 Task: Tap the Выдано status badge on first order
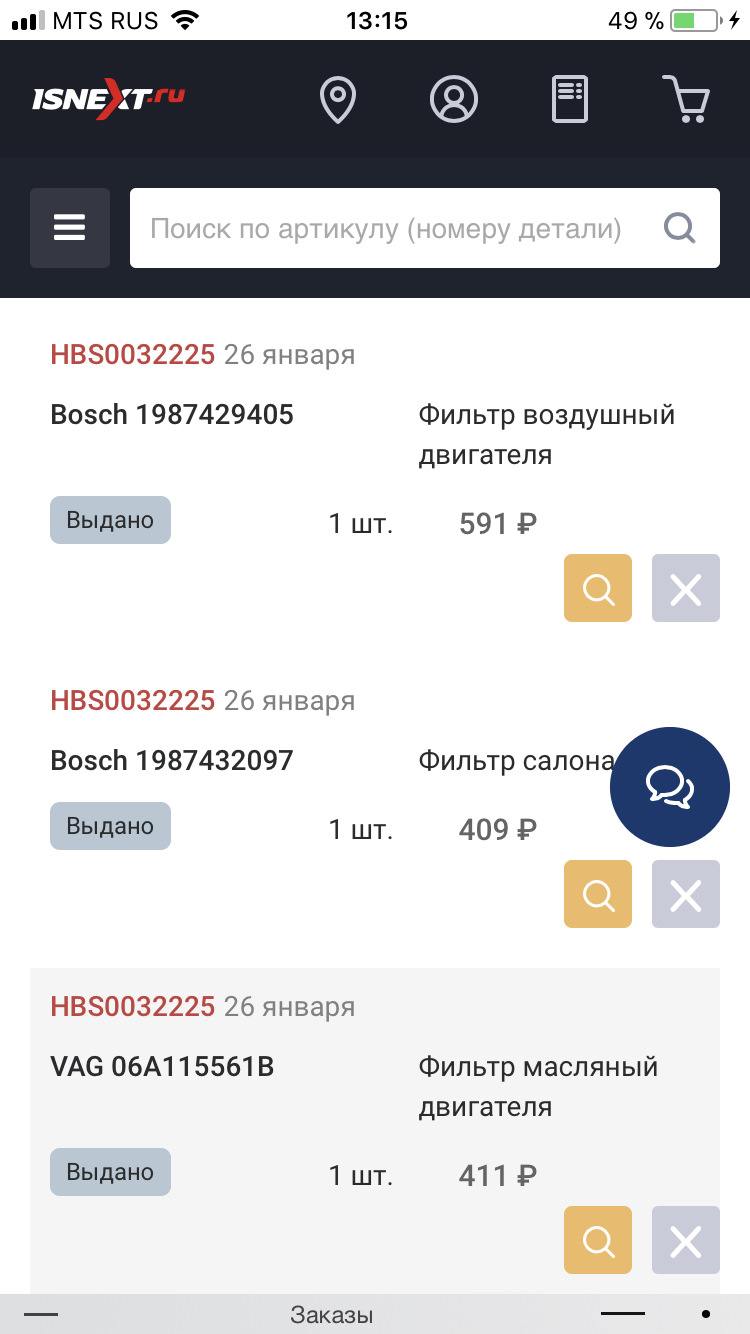110,520
